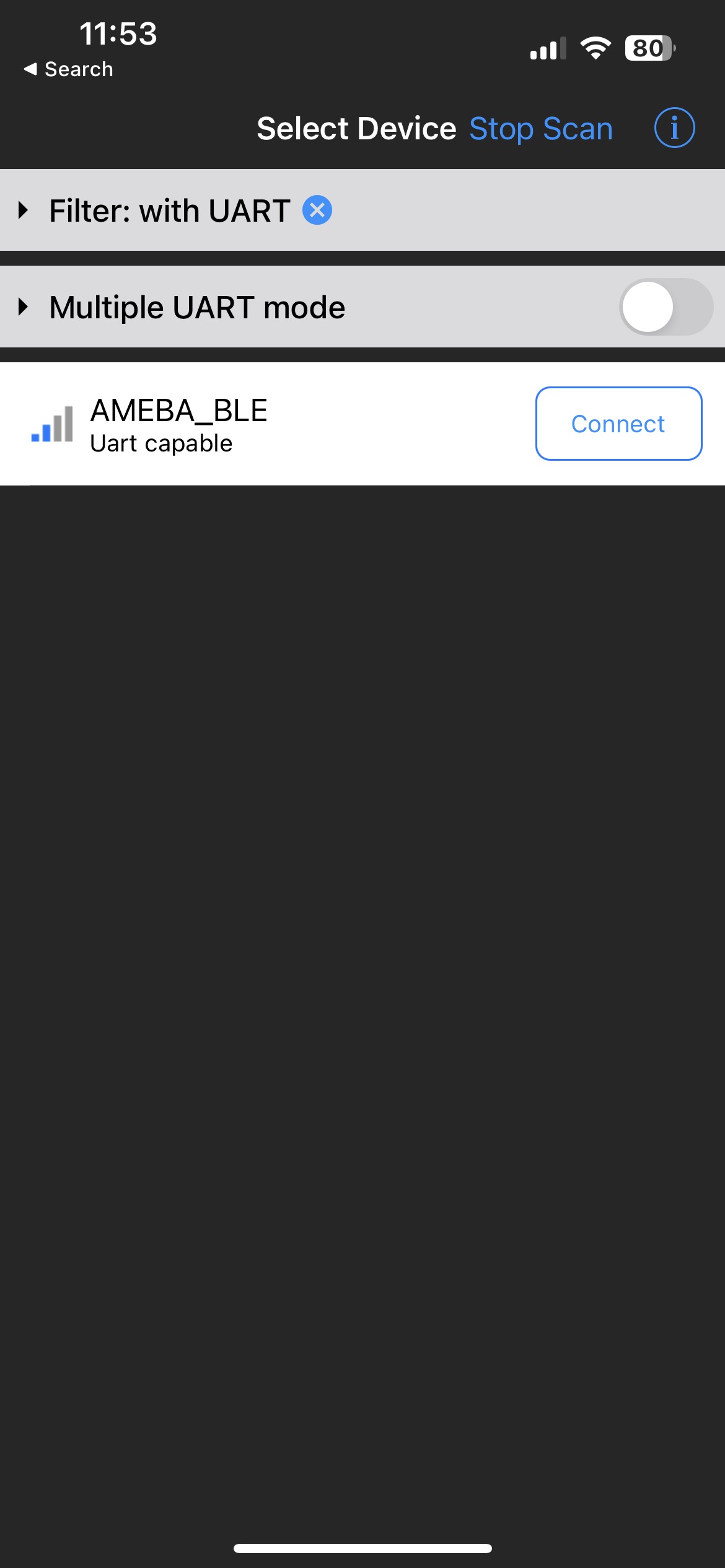725x1568 pixels.
Task: Clear the UART filter
Action: coord(317,211)
